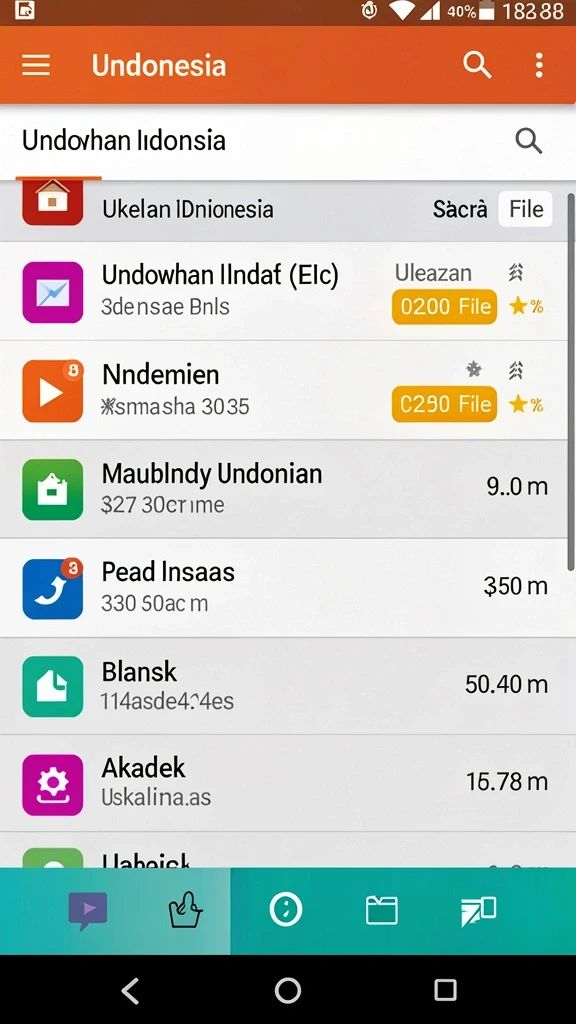
Task: Switch to the video chat bottom tab
Action: (x=88, y=911)
